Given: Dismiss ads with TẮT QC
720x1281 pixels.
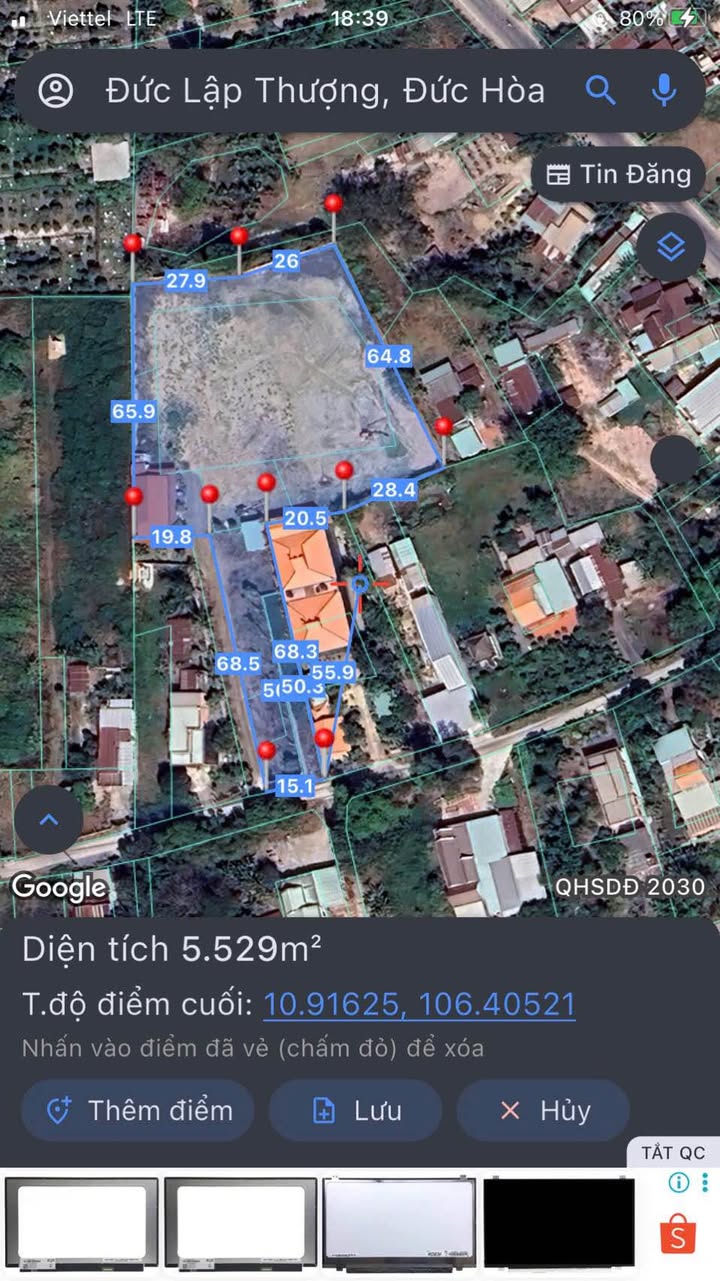Looking at the screenshot, I should (x=673, y=1152).
